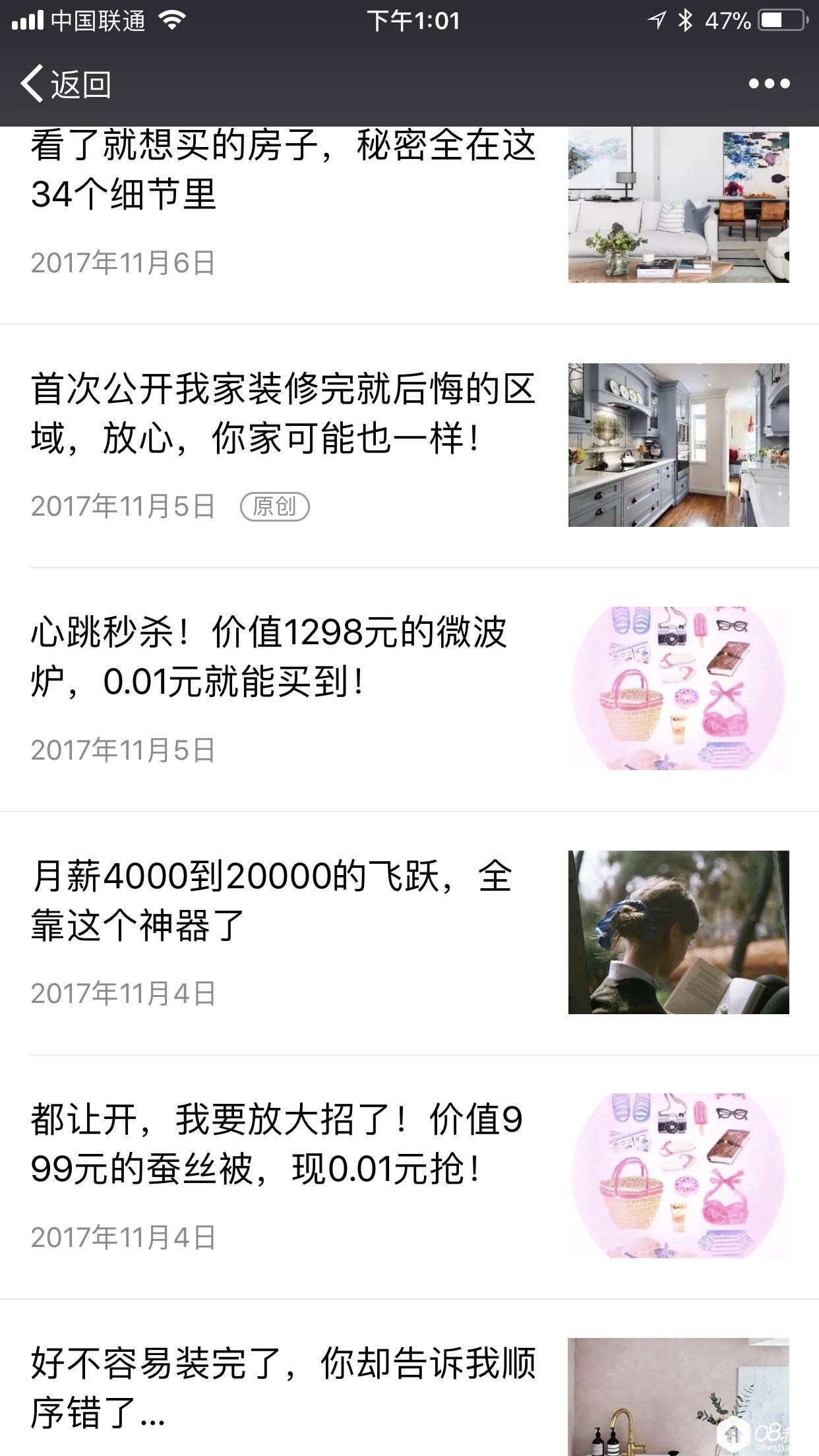819x1456 pixels.
Task: Open the 价值999元的蚕丝被 deal post
Action: tap(277, 1145)
